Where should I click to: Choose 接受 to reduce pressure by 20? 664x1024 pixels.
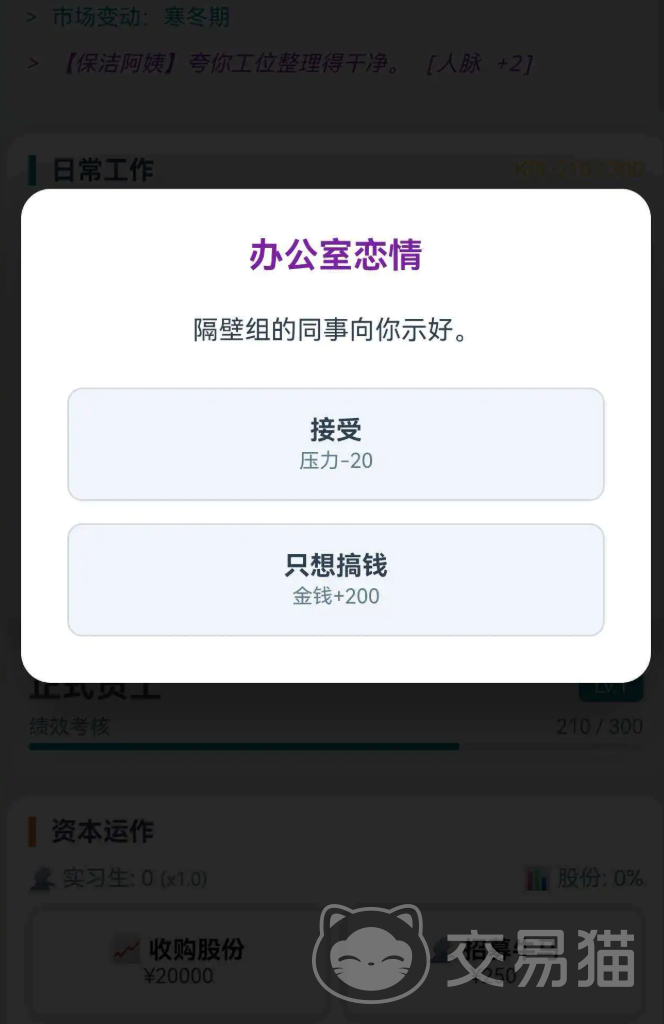(x=335, y=444)
